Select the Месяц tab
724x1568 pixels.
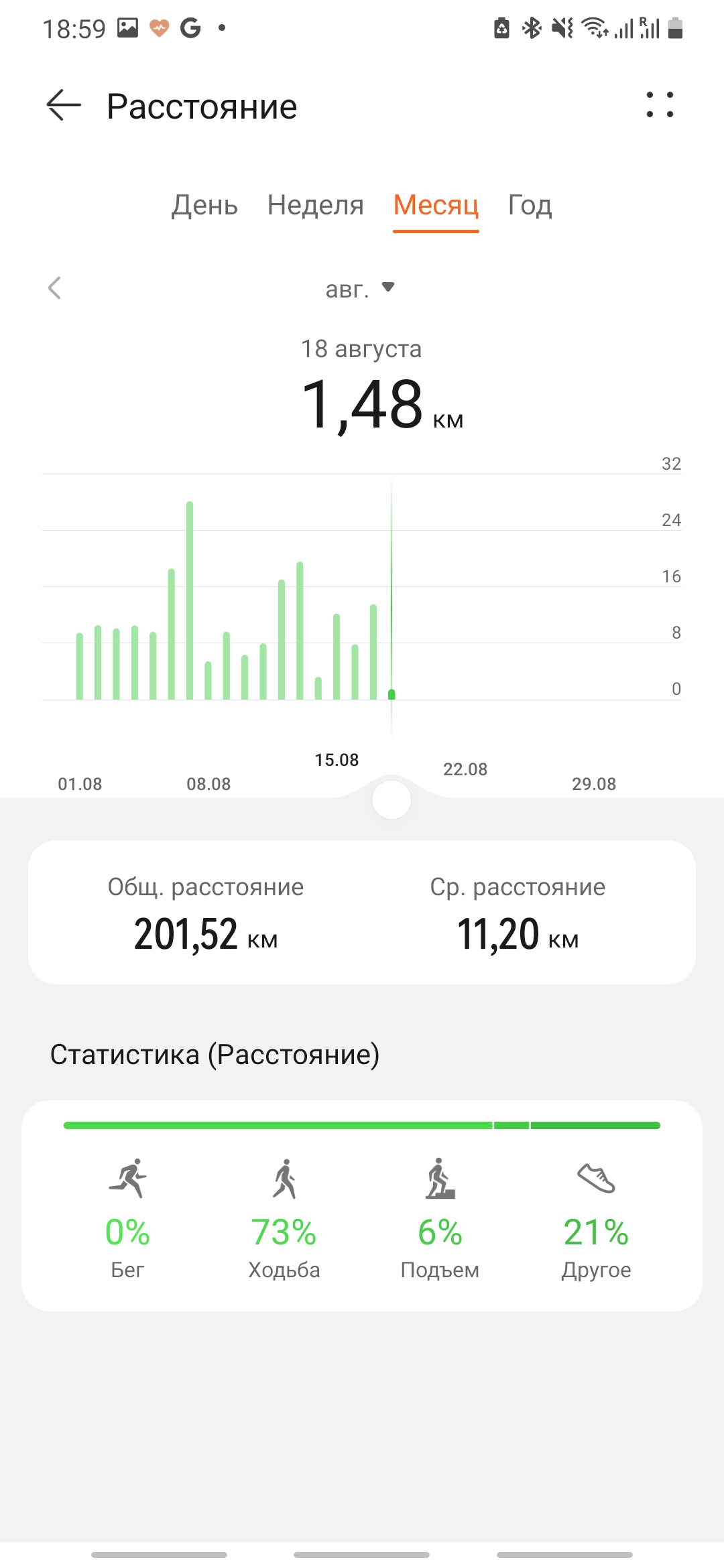(436, 205)
